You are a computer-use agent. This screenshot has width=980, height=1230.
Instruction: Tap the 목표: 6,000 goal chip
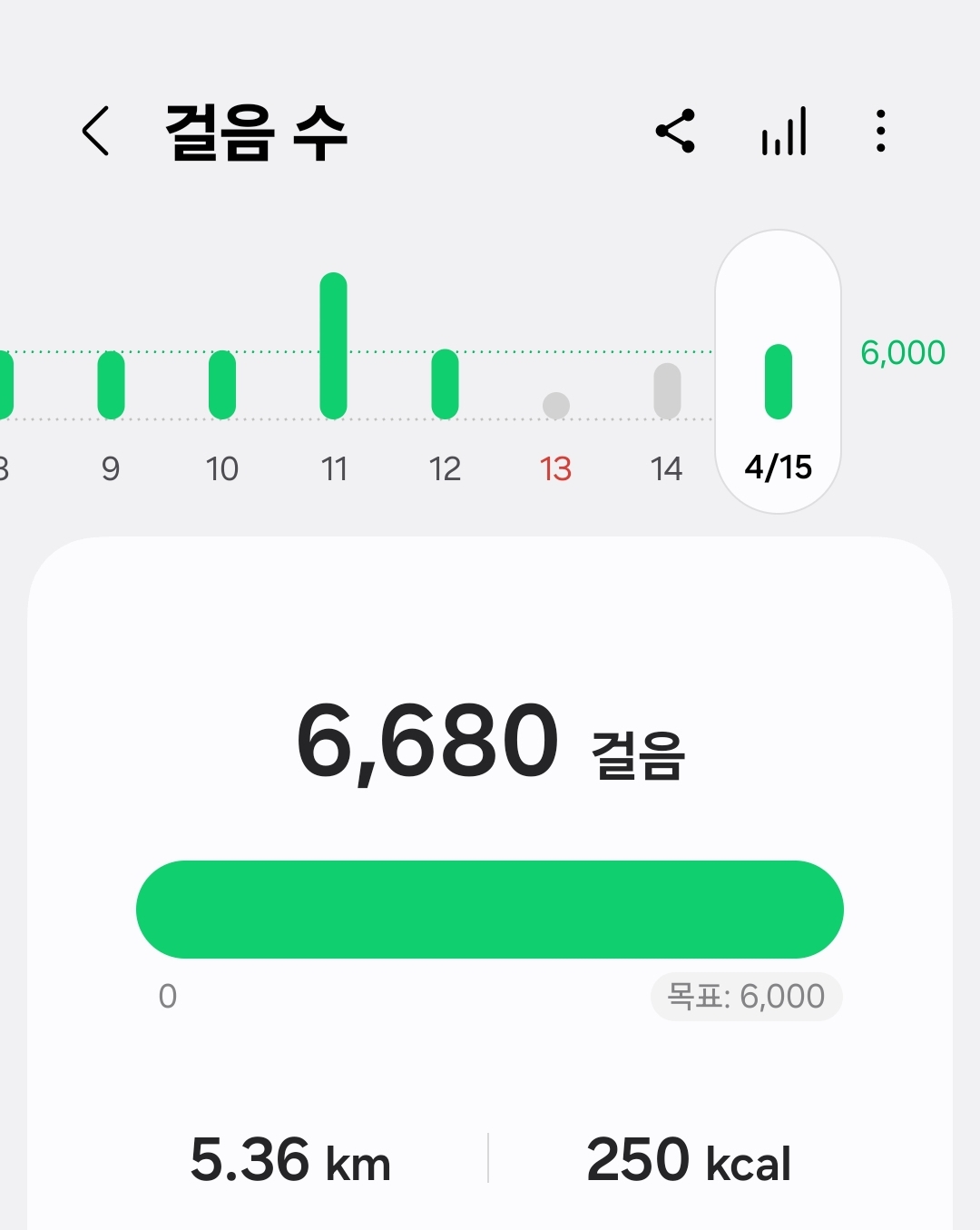pyautogui.click(x=746, y=997)
